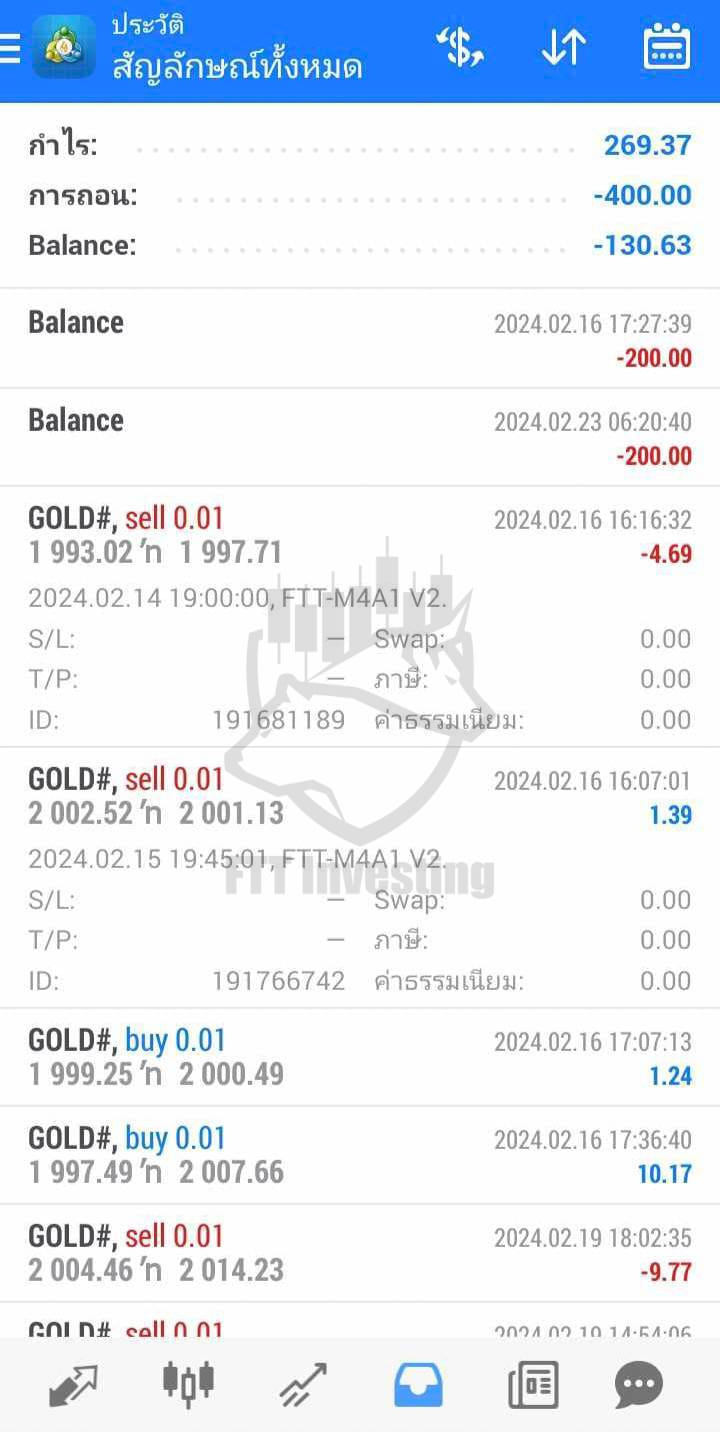This screenshot has width=720, height=1432.
Task: Collapse the GOLD# sell trade ID 191681189
Action: point(360,616)
